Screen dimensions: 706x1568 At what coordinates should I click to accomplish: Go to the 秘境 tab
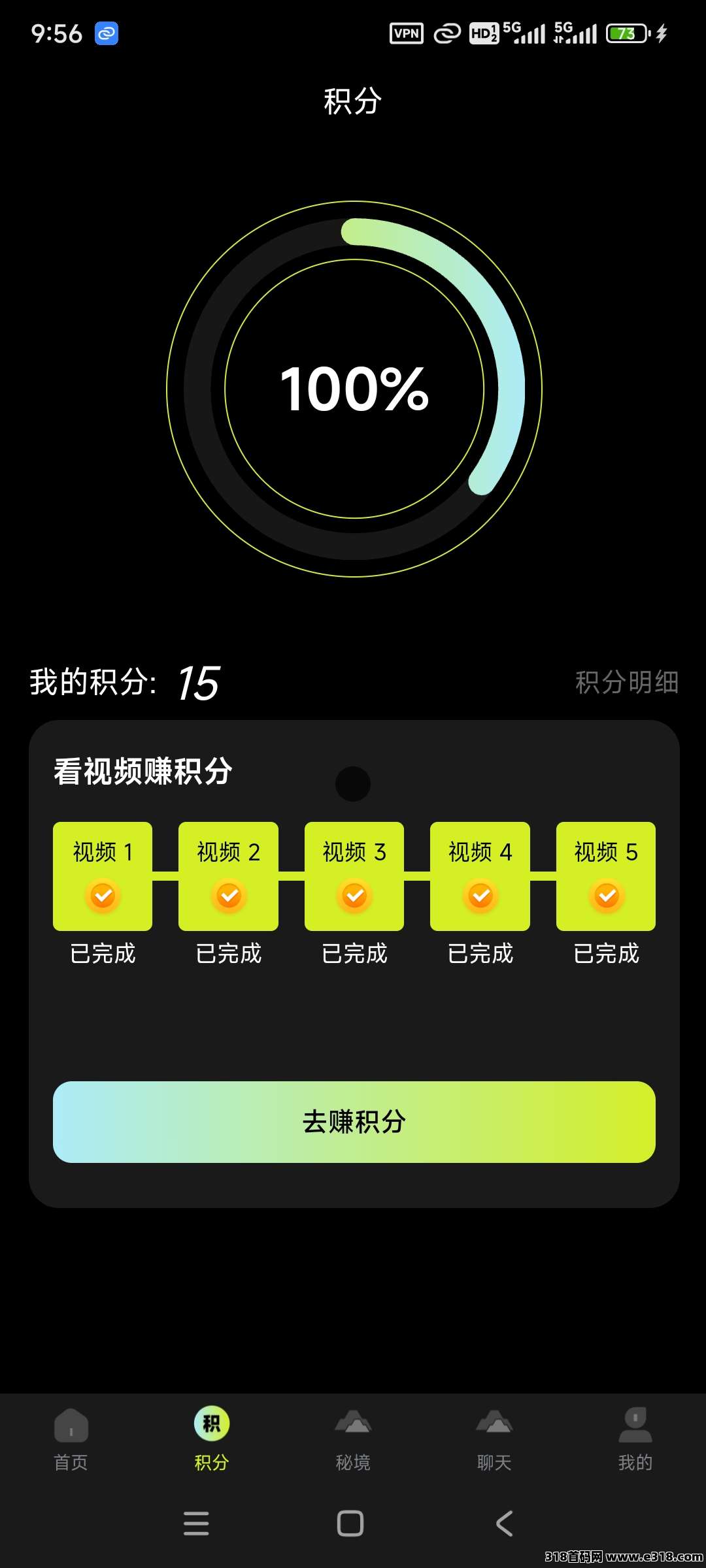(x=353, y=1439)
